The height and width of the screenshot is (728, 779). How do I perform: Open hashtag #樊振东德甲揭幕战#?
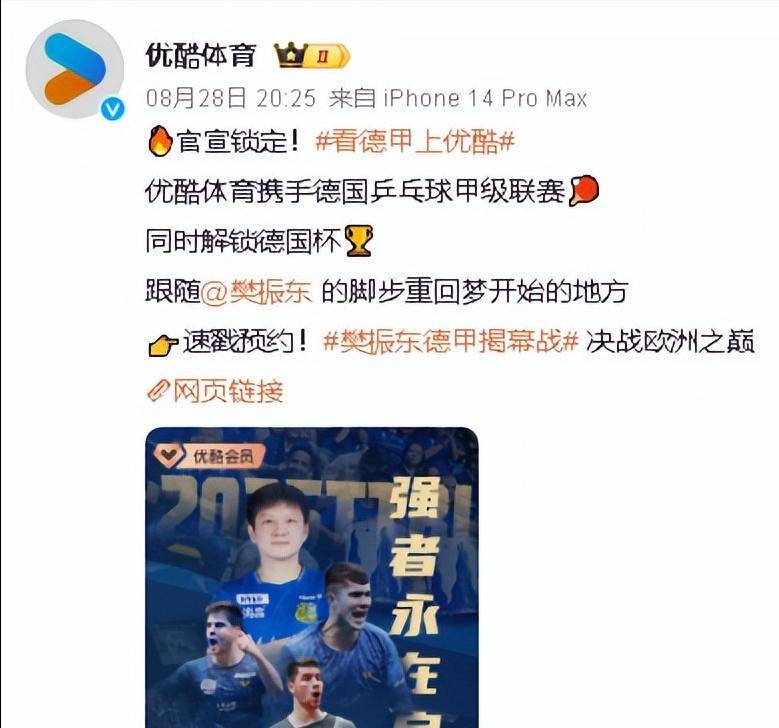pos(451,341)
